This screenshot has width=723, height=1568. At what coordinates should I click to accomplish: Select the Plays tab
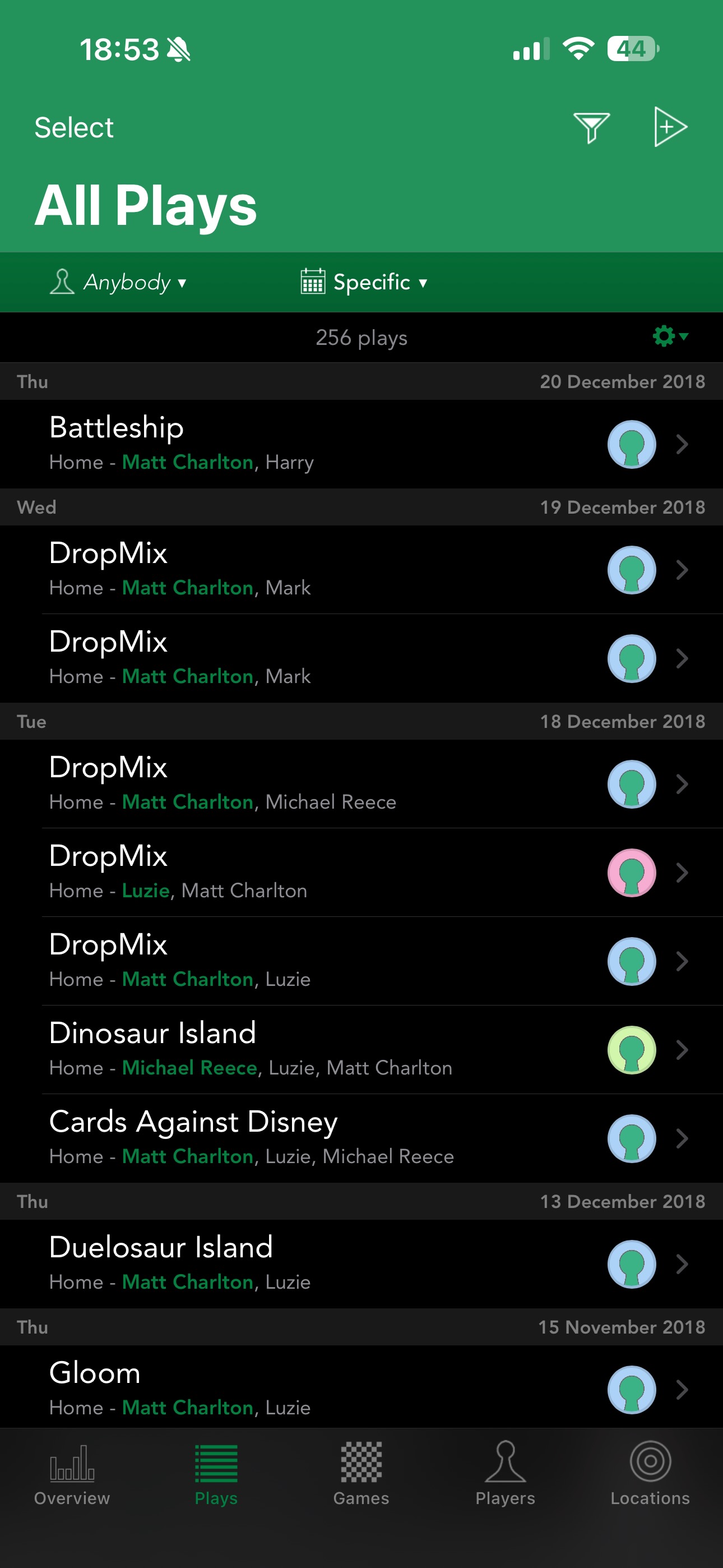tap(216, 1473)
